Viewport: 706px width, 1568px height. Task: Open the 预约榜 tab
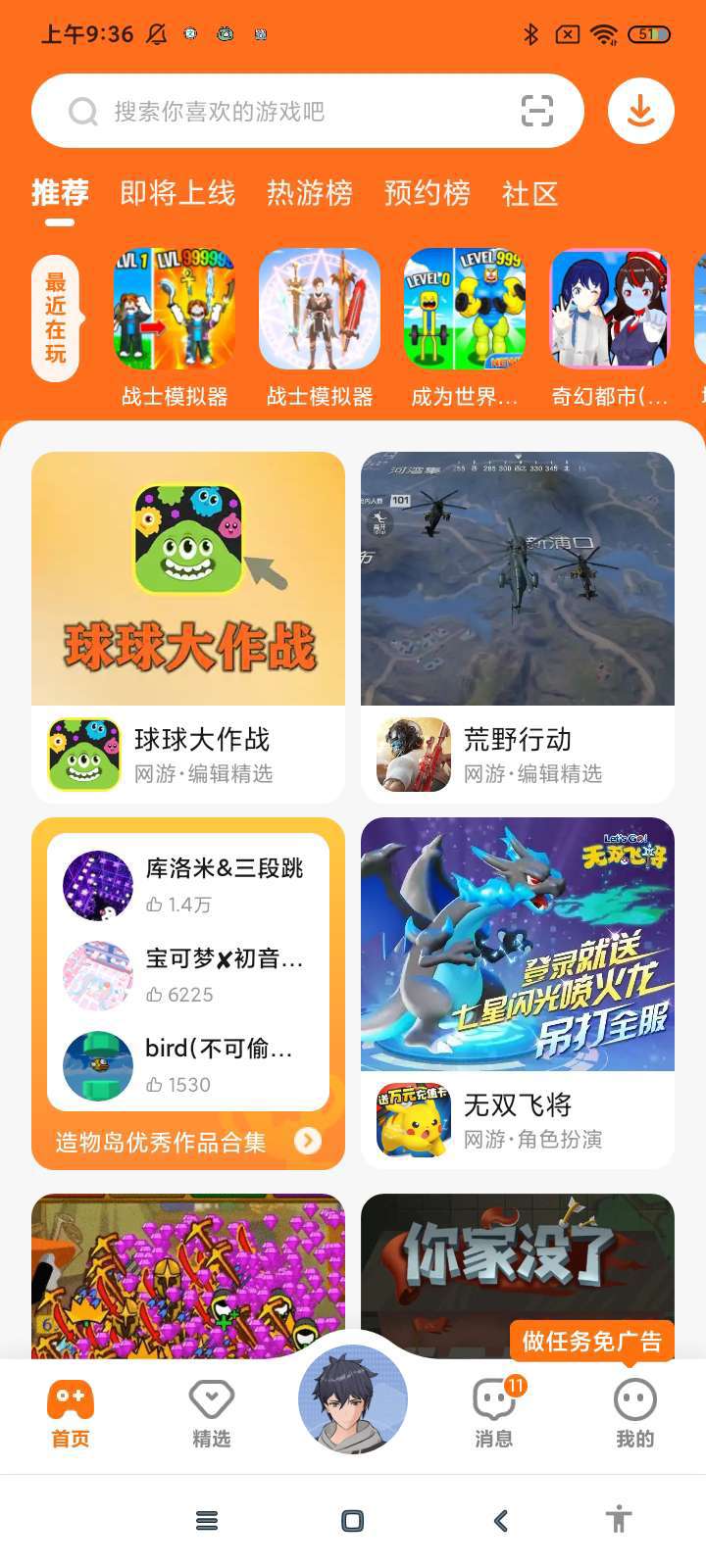tap(427, 193)
